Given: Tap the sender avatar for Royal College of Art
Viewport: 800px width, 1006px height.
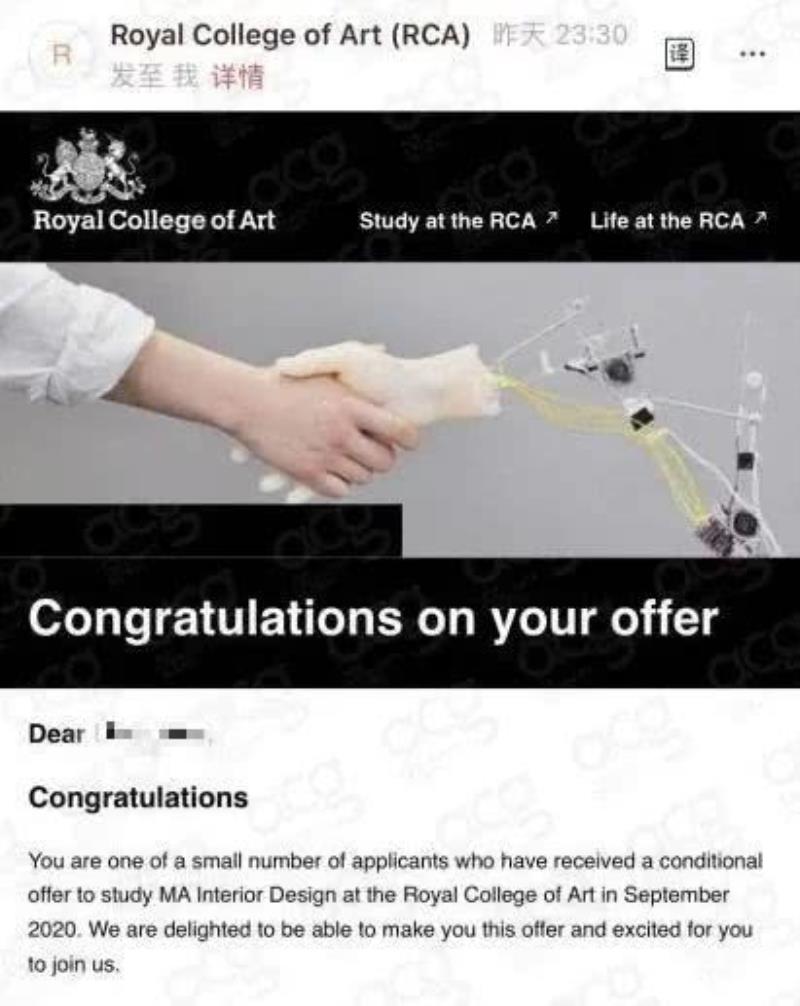Looking at the screenshot, I should tap(61, 54).
